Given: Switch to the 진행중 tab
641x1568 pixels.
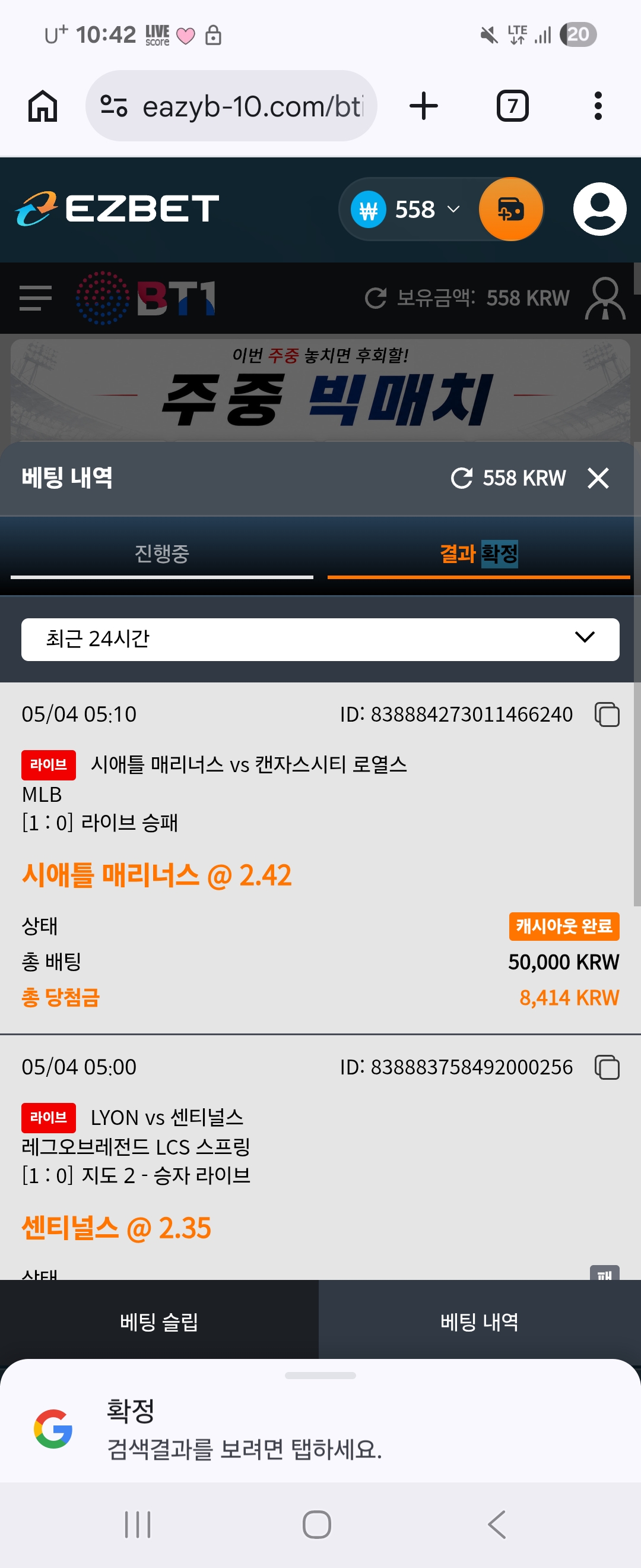Looking at the screenshot, I should (162, 554).
